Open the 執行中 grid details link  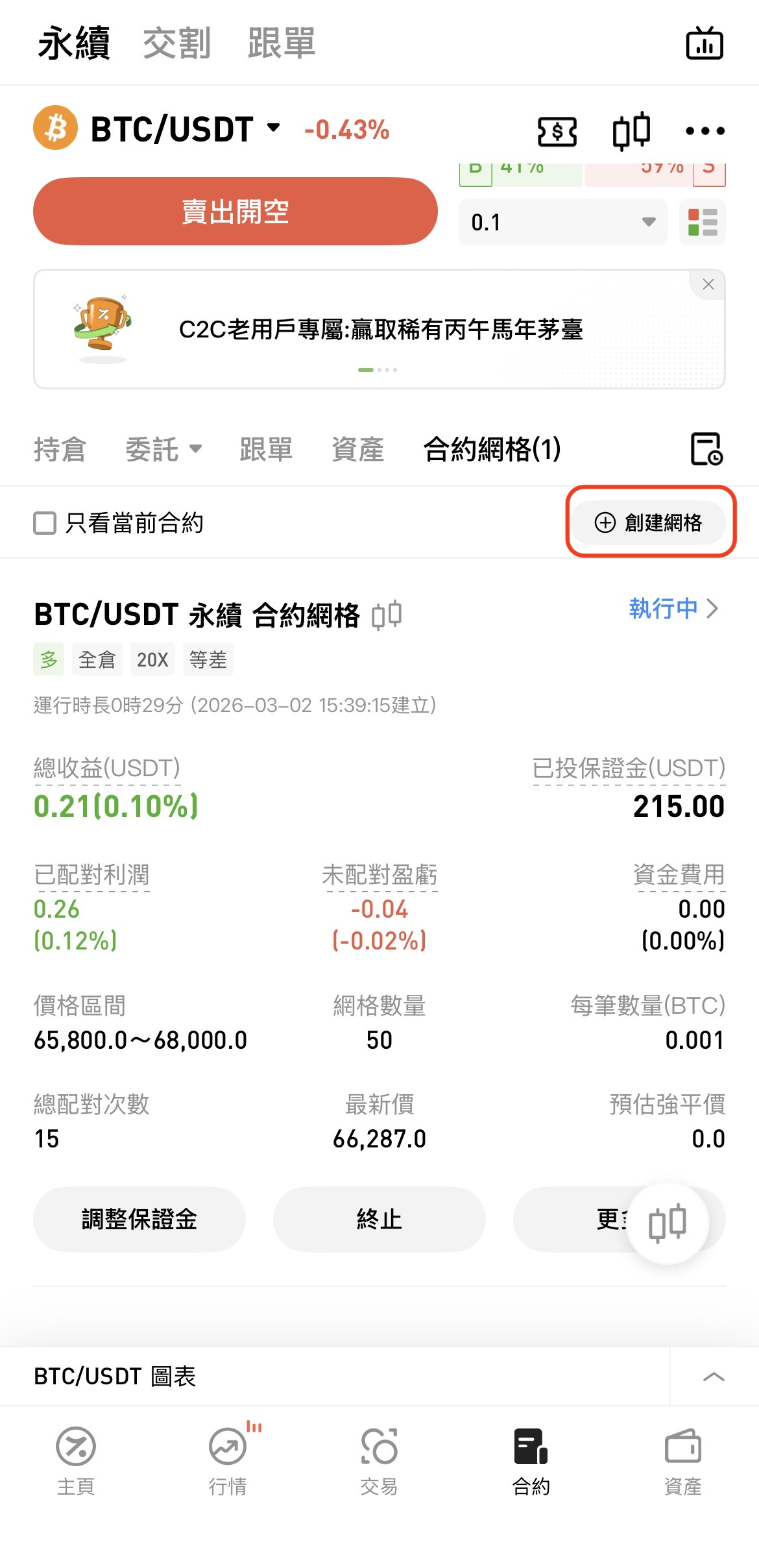click(x=673, y=609)
